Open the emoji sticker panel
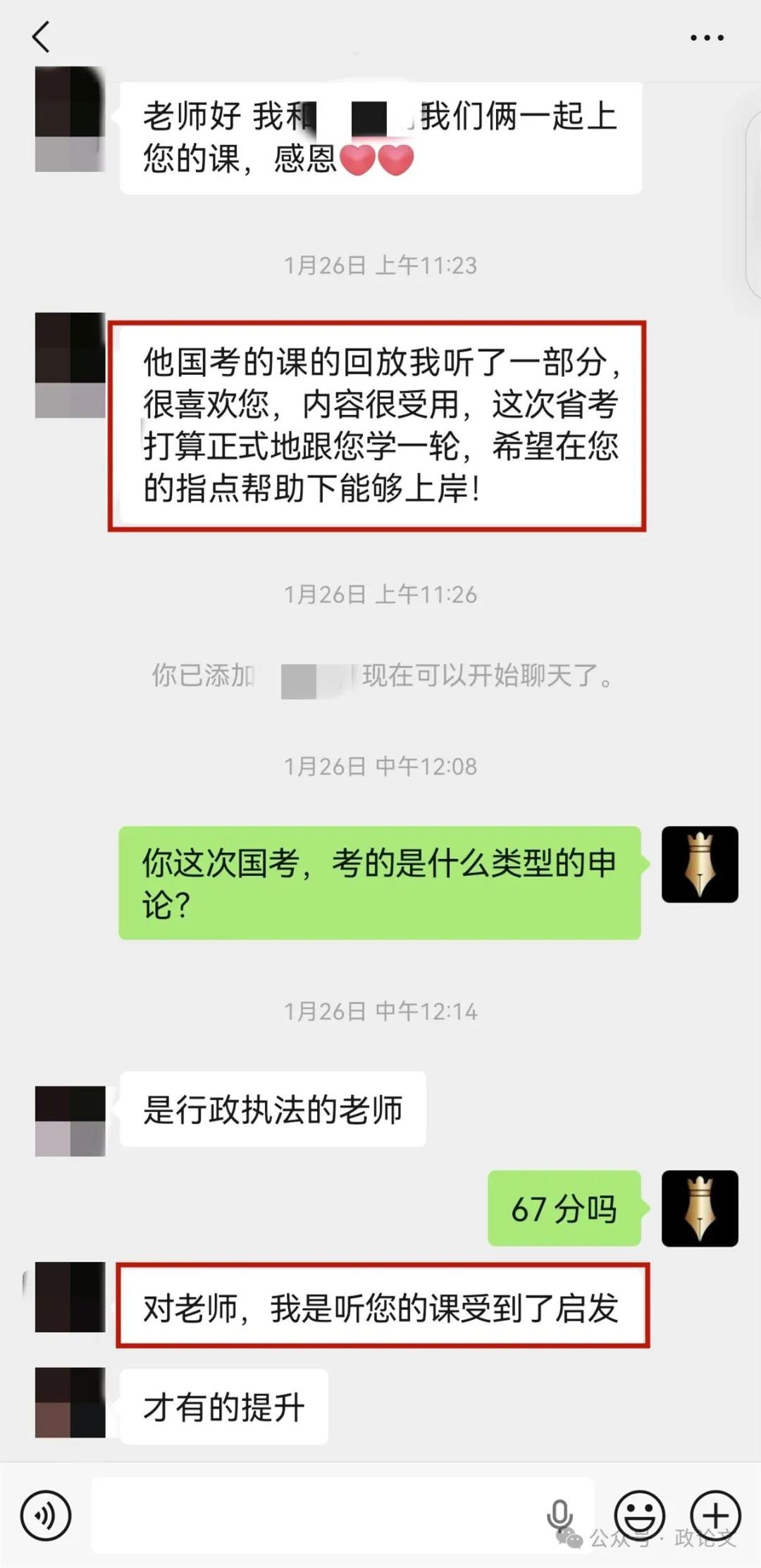 click(639, 1514)
